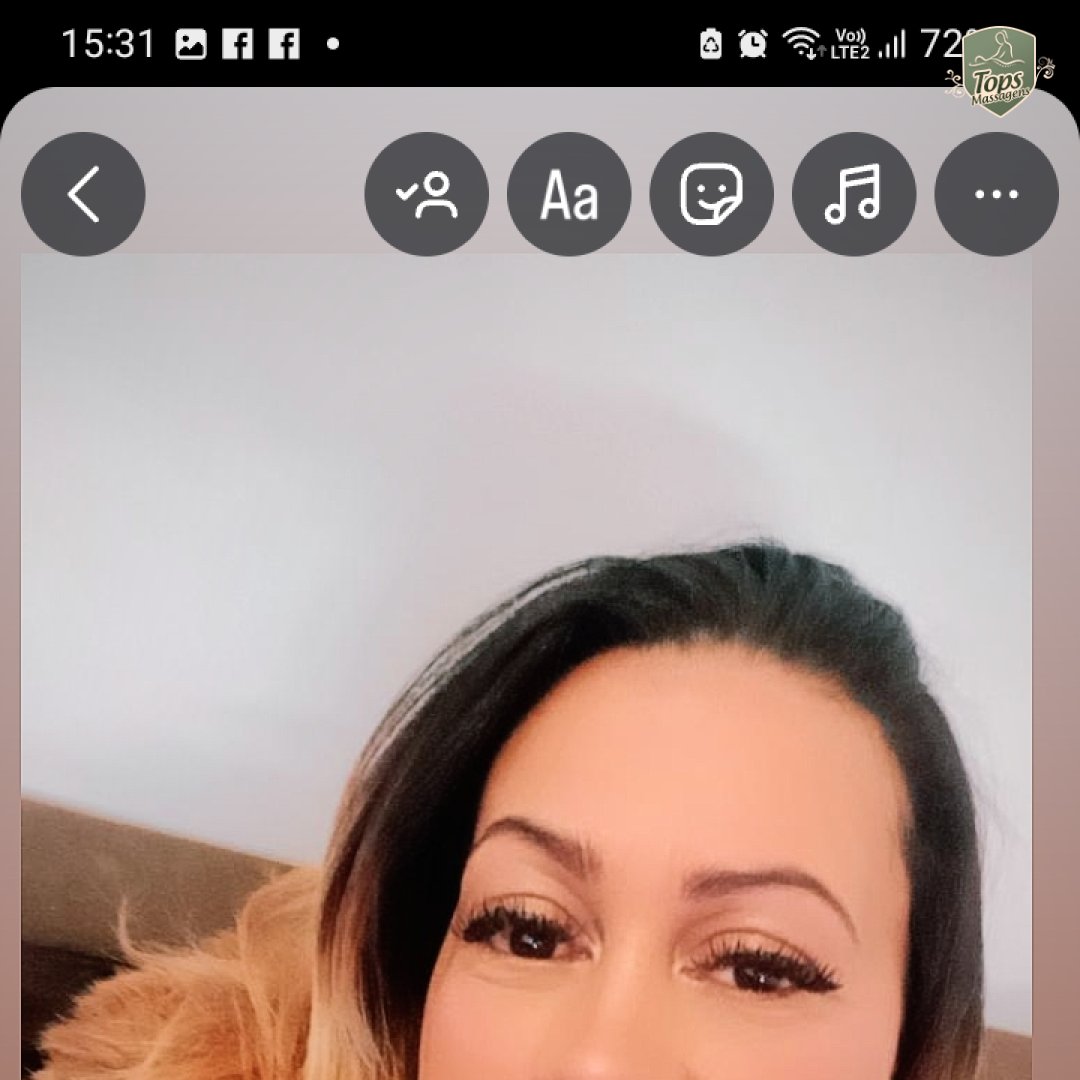
Task: Open the stickers picker
Action: click(711, 194)
